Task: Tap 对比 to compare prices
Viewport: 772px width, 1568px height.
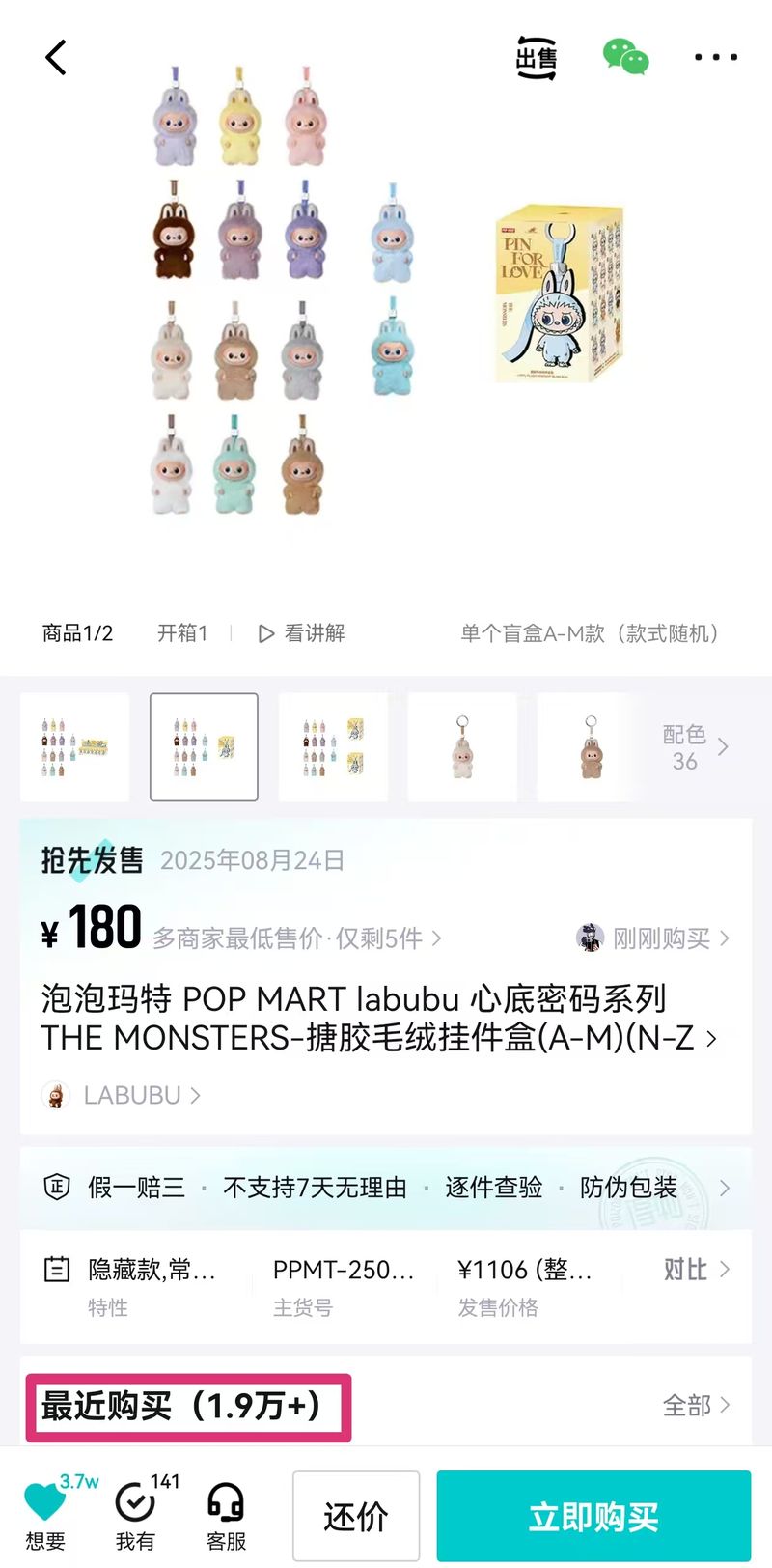Action: pyautogui.click(x=697, y=1270)
